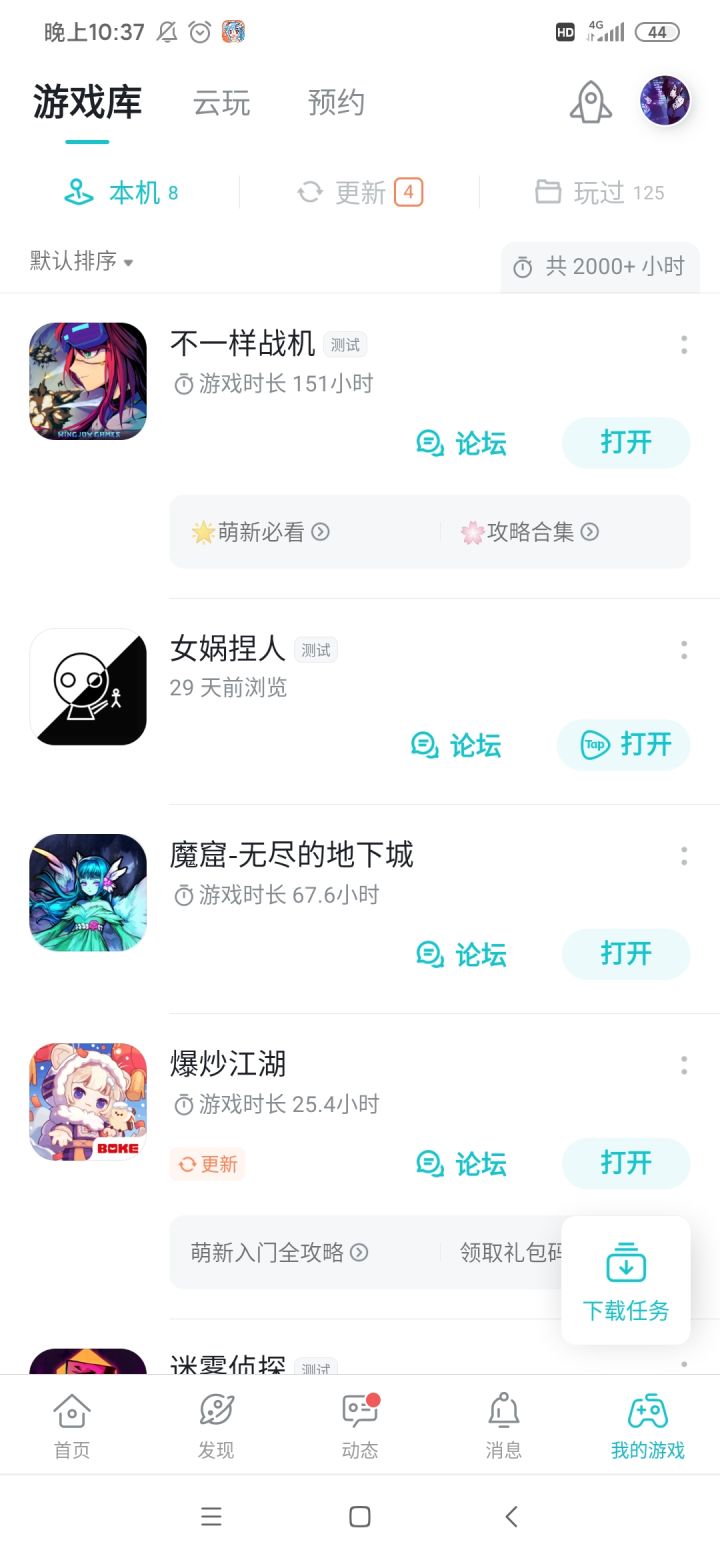Open total playtime 共 2000+ 小时
720x1560 pixels.
pos(600,266)
